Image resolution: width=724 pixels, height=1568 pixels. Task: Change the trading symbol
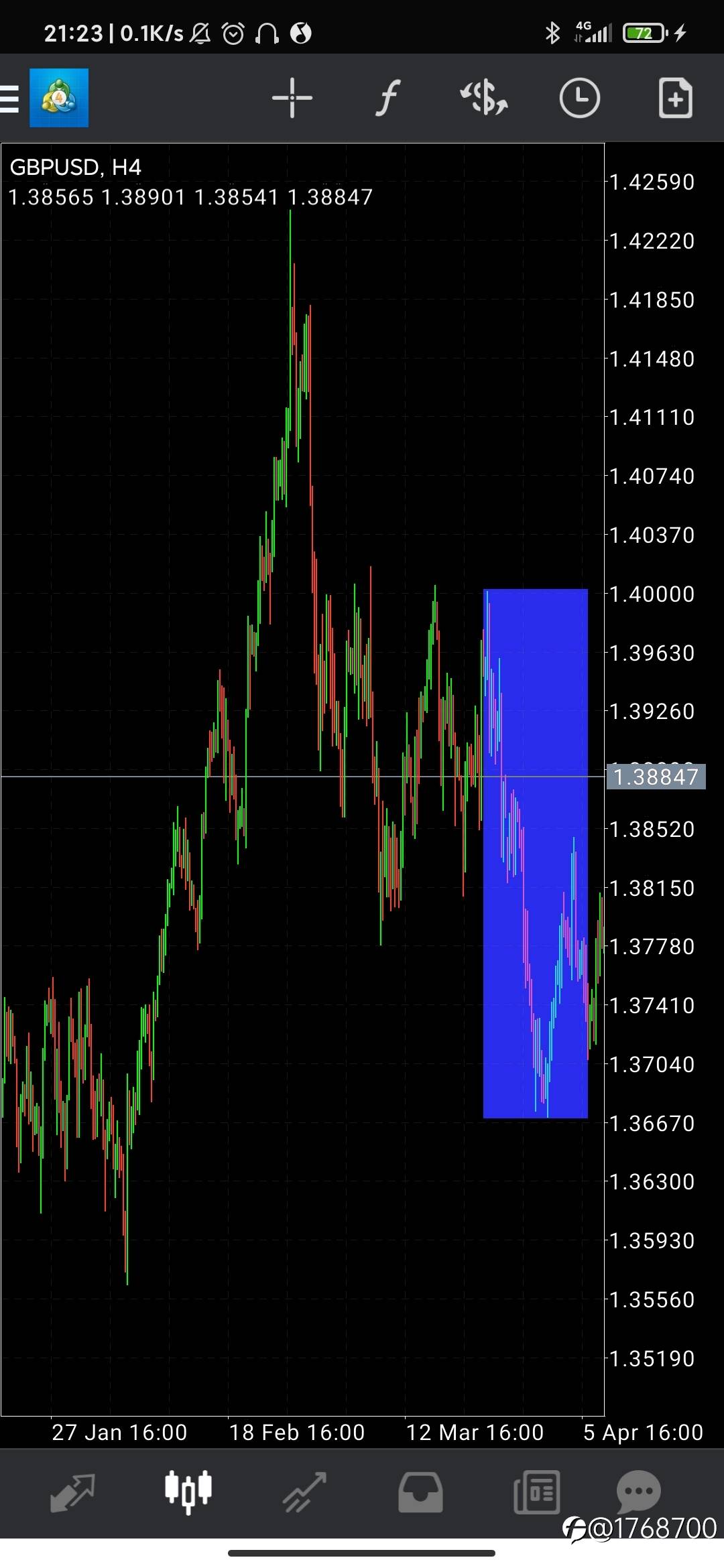point(483,99)
